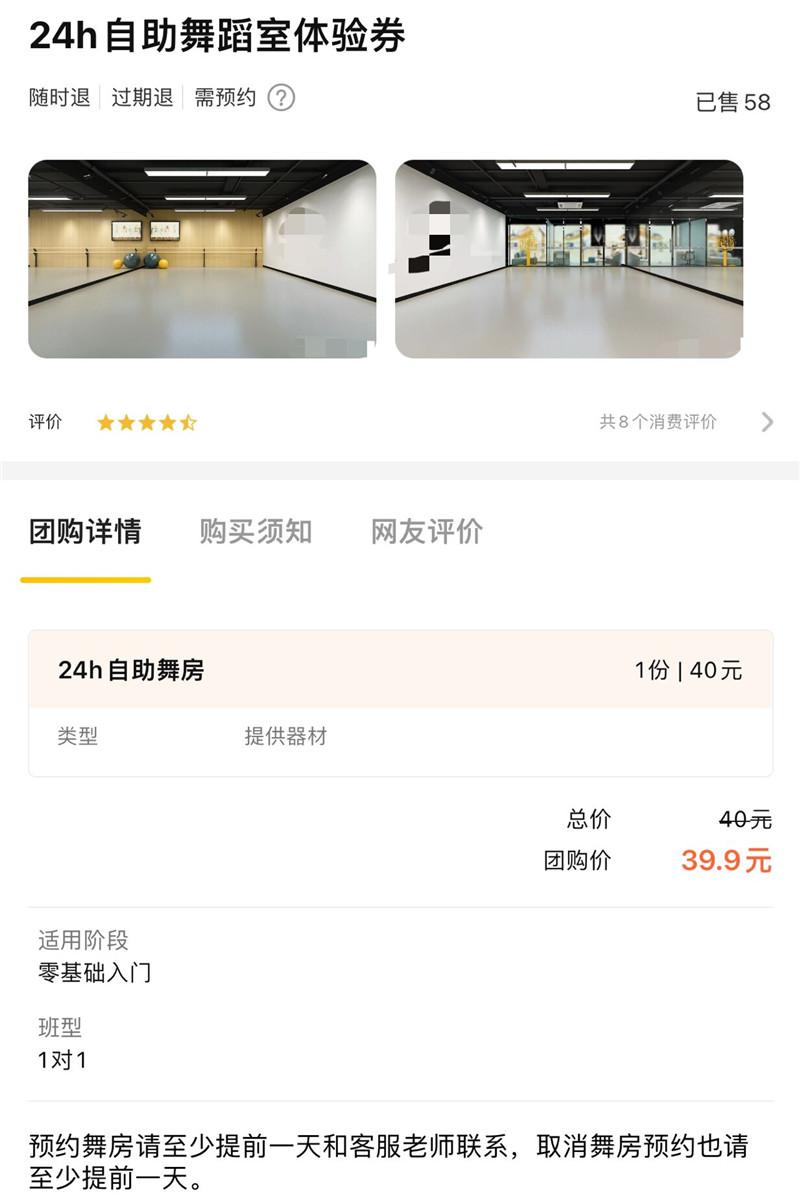Image resolution: width=800 pixels, height=1203 pixels.
Task: Switch to the 购买须知 tab
Action: pos(253,533)
